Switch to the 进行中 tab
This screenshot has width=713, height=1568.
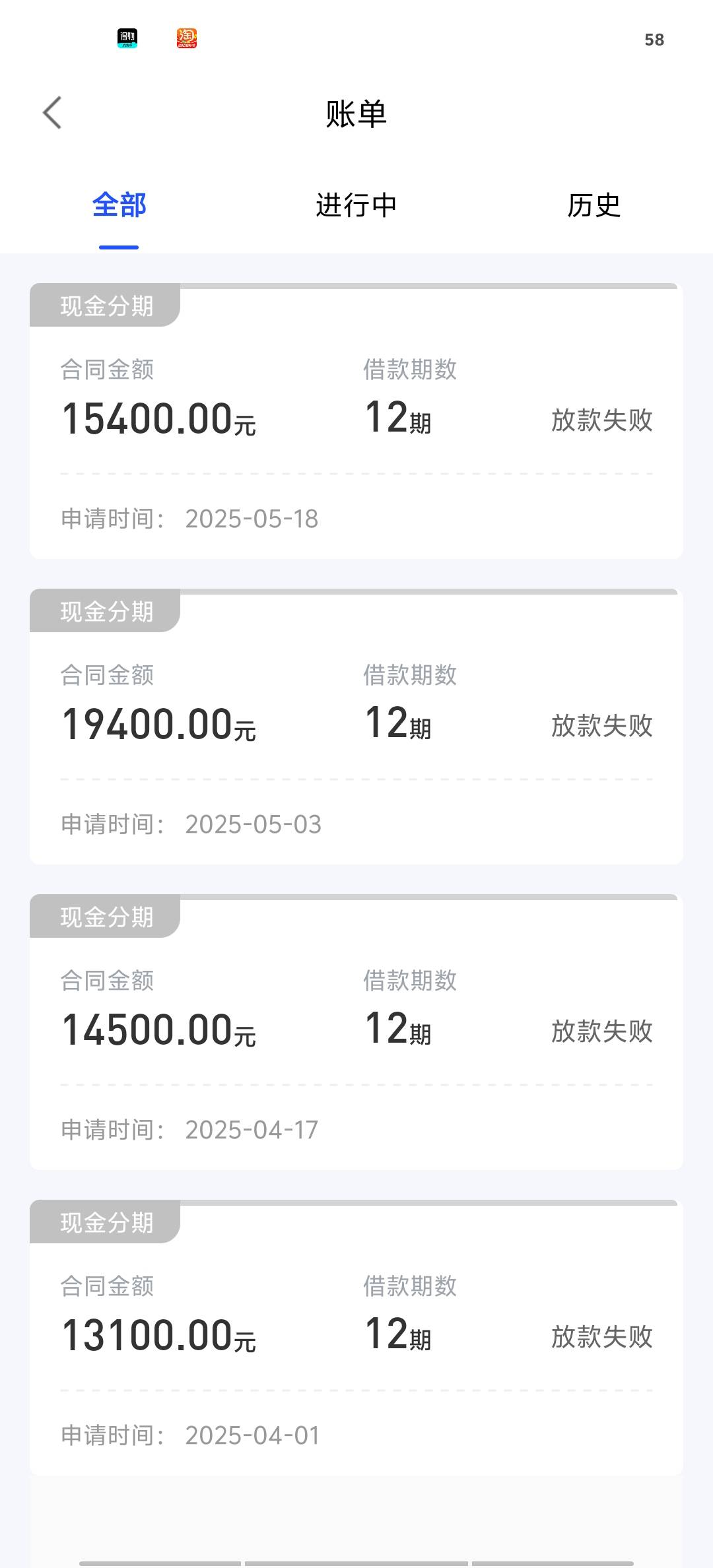pyautogui.click(x=356, y=205)
